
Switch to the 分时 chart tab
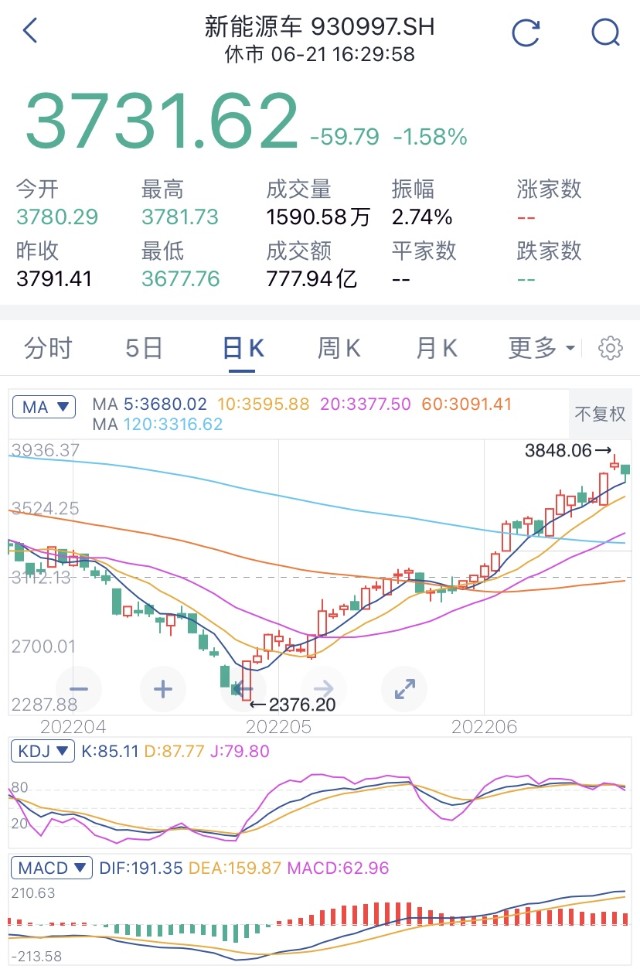click(x=48, y=348)
